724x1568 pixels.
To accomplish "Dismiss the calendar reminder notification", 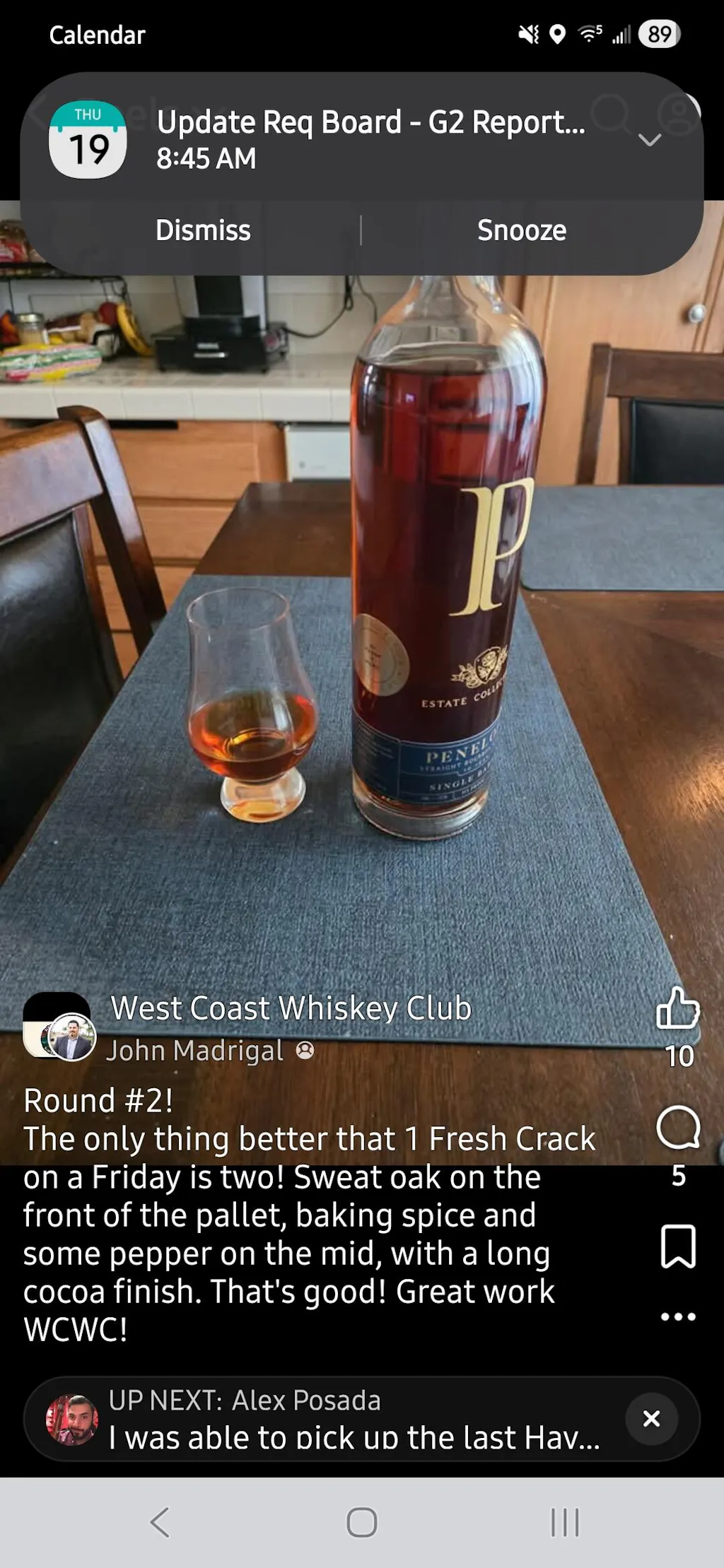I will (203, 230).
